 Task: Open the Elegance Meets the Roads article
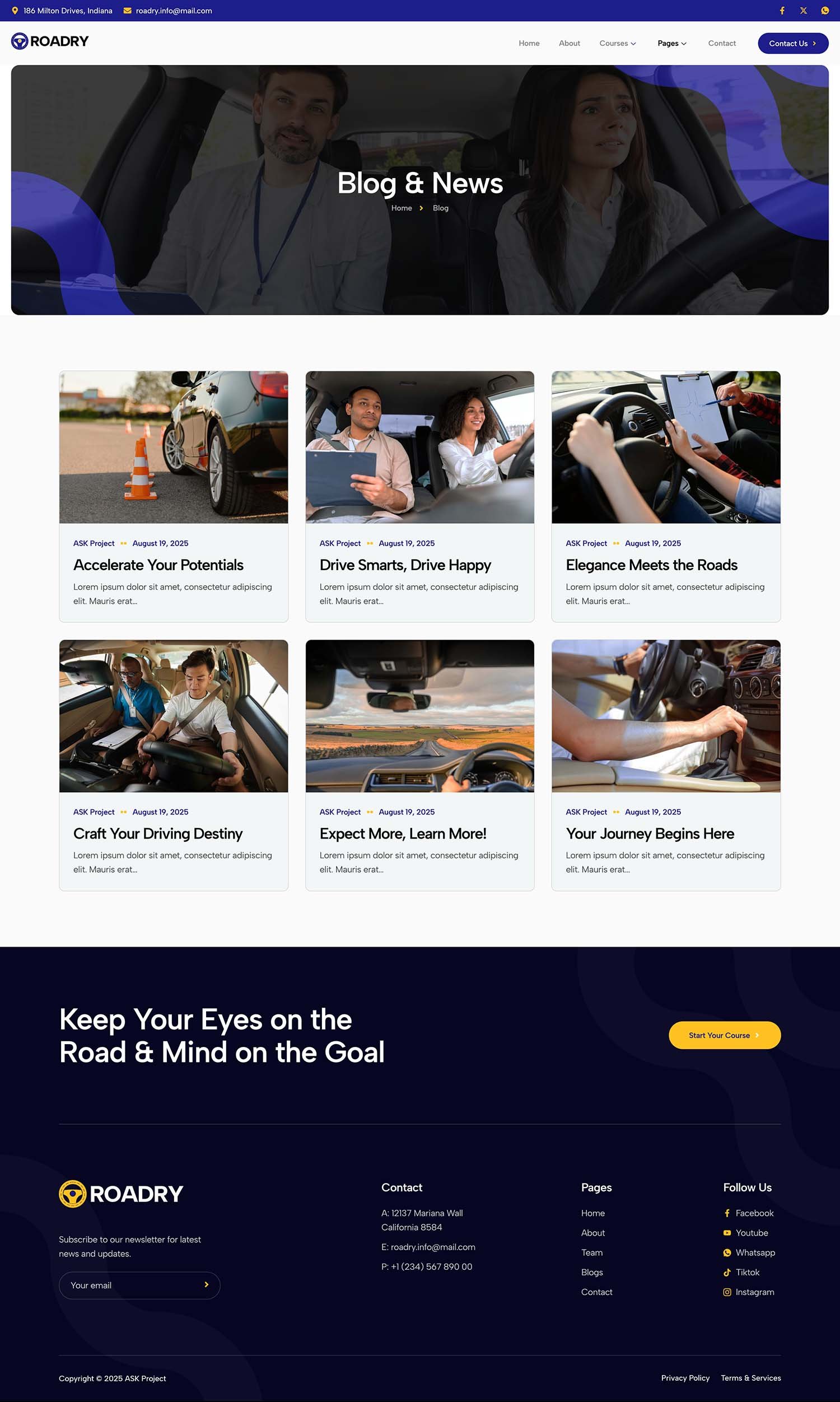coord(651,565)
